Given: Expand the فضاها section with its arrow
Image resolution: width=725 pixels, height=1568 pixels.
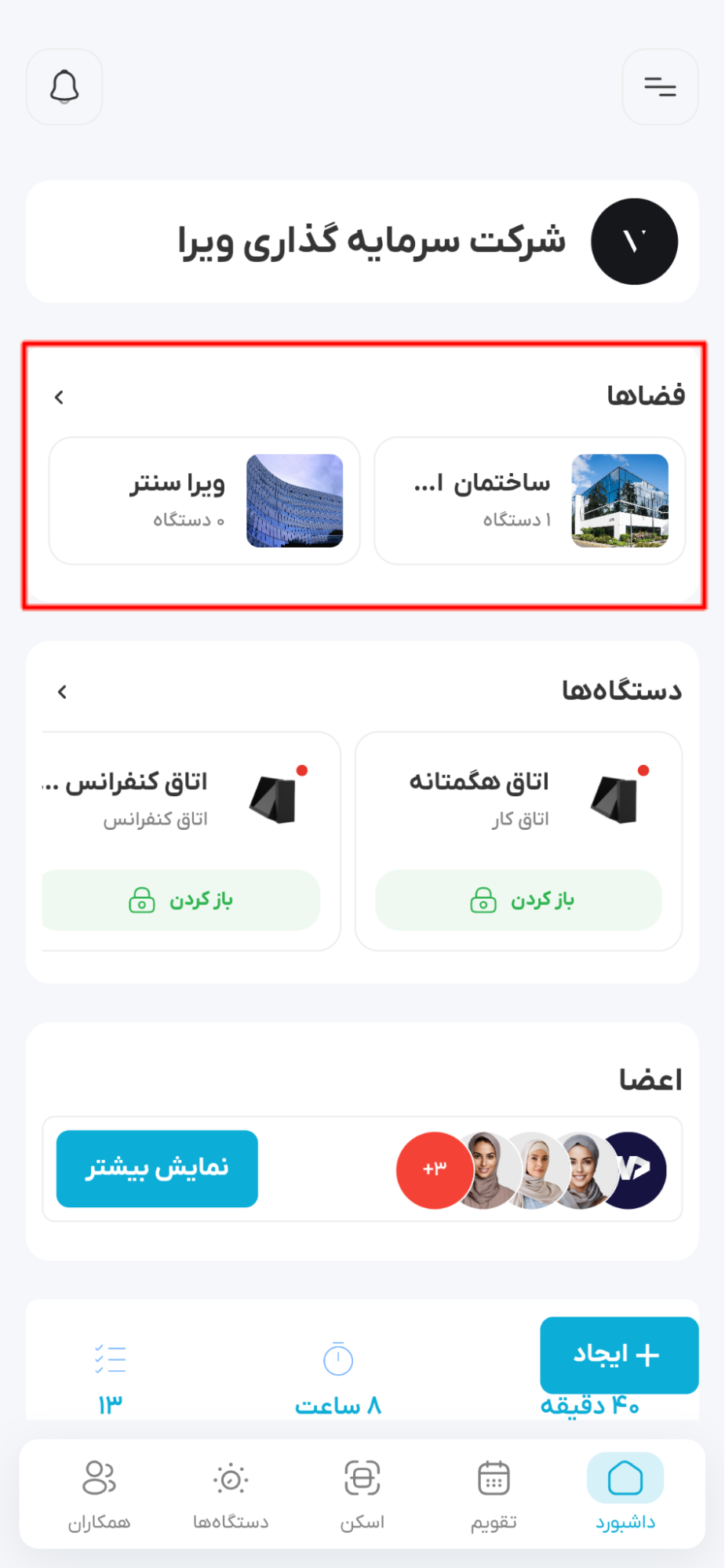Looking at the screenshot, I should (60, 398).
